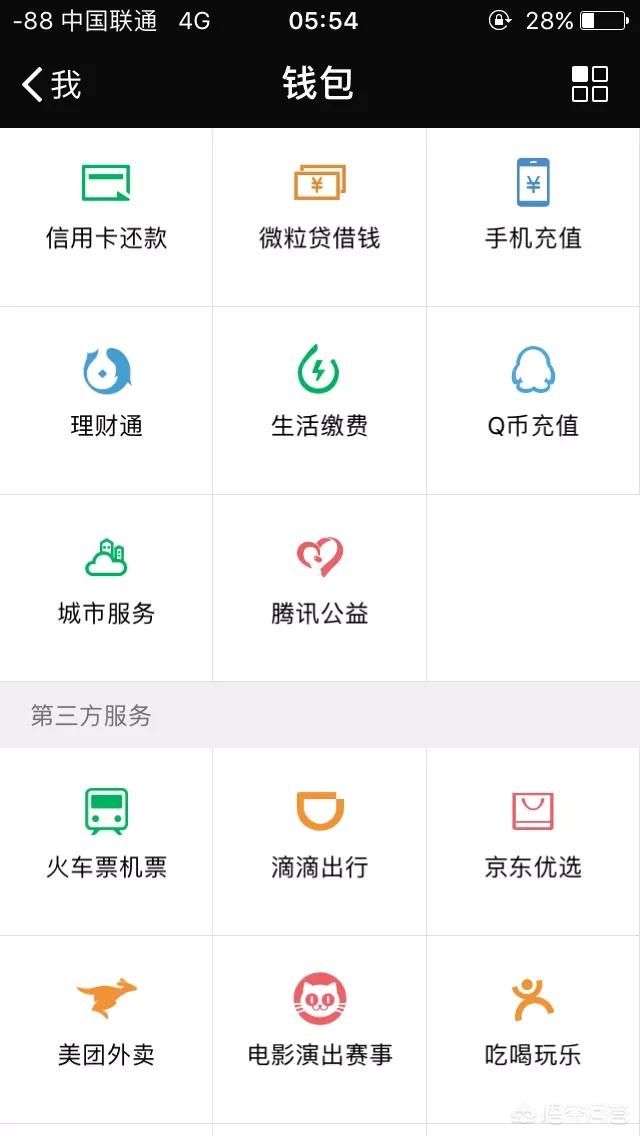The height and width of the screenshot is (1136, 640).
Task: Select 微粒贷借钱 loan service
Action: (x=320, y=207)
